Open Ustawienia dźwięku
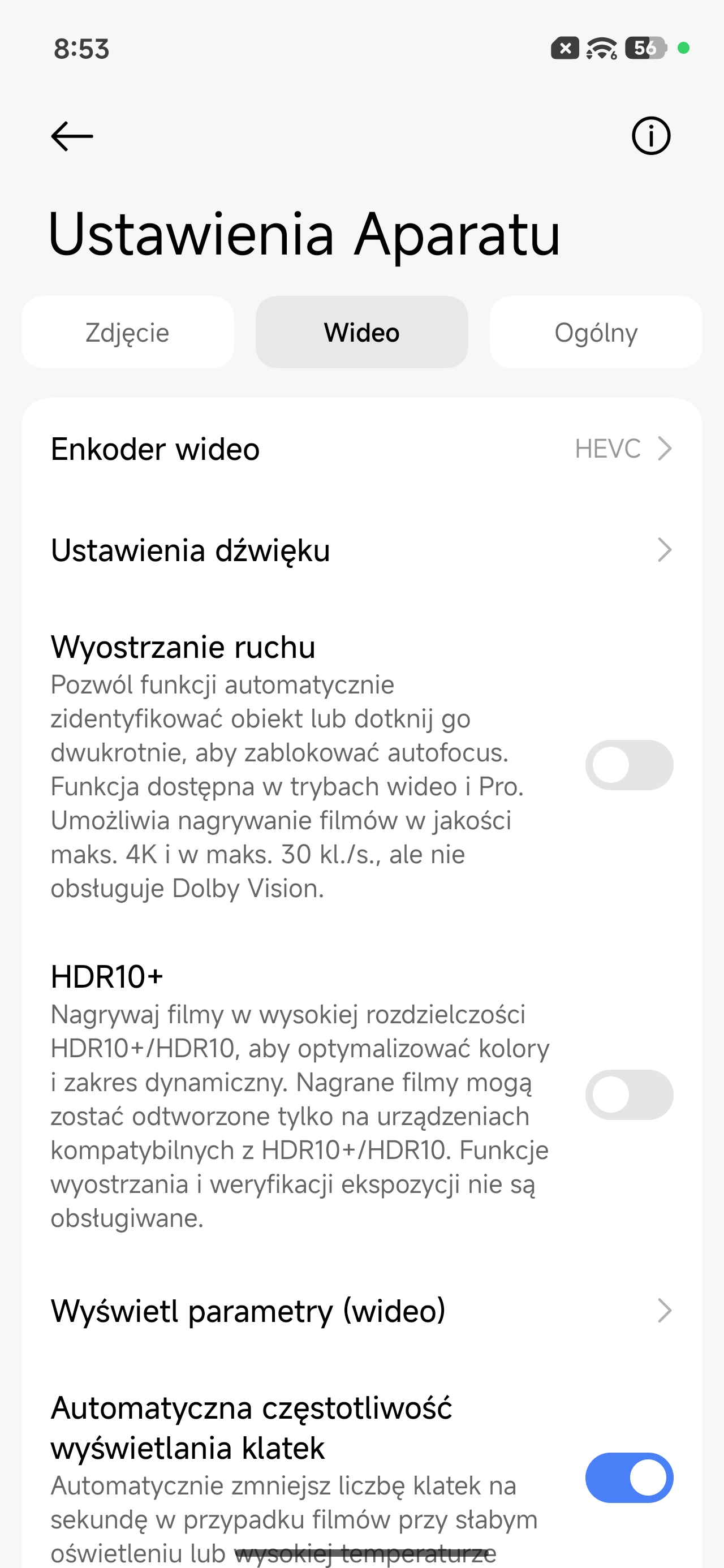 click(361, 550)
